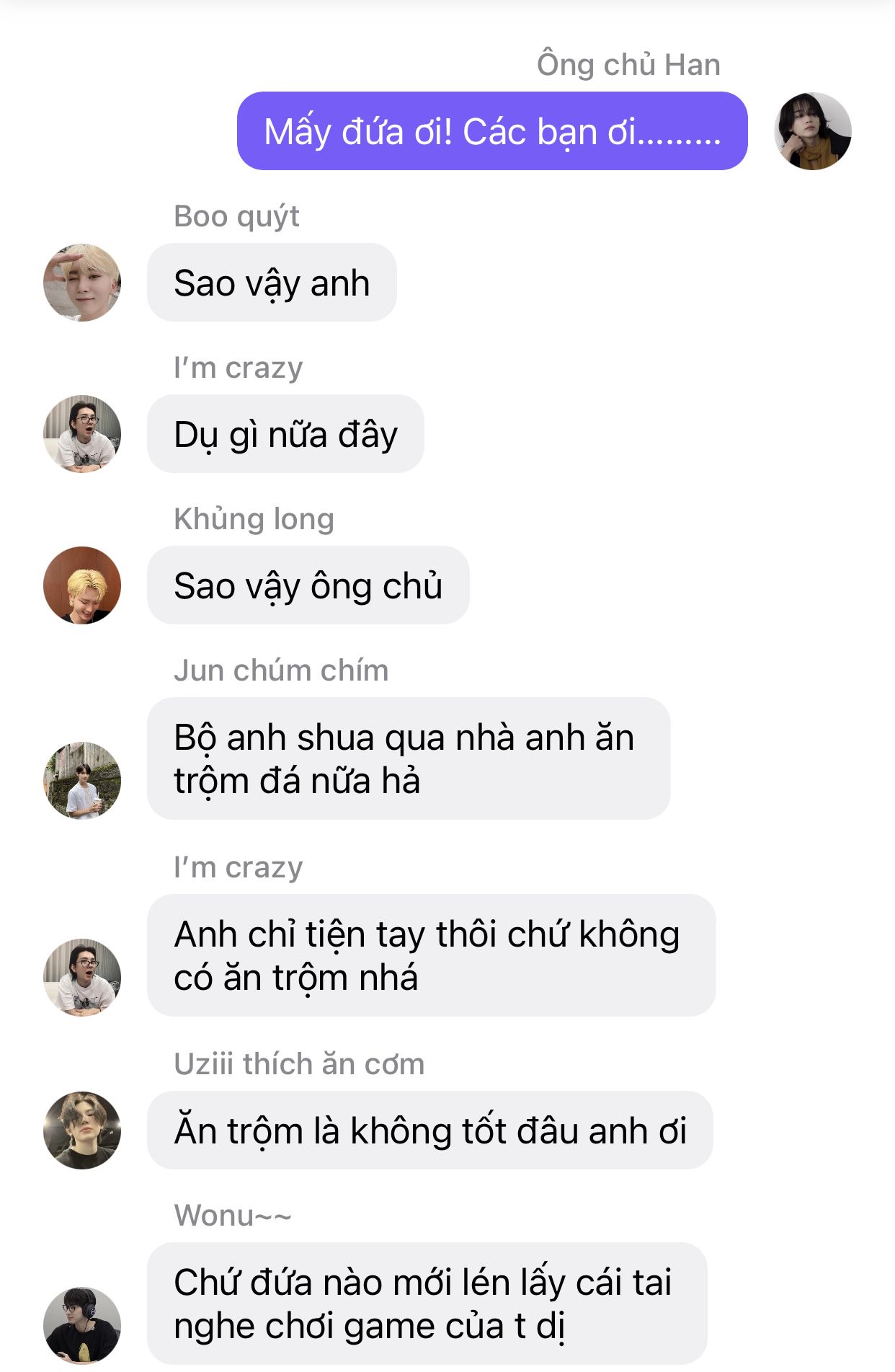Tap Boo quýt's avatar

coord(82,283)
